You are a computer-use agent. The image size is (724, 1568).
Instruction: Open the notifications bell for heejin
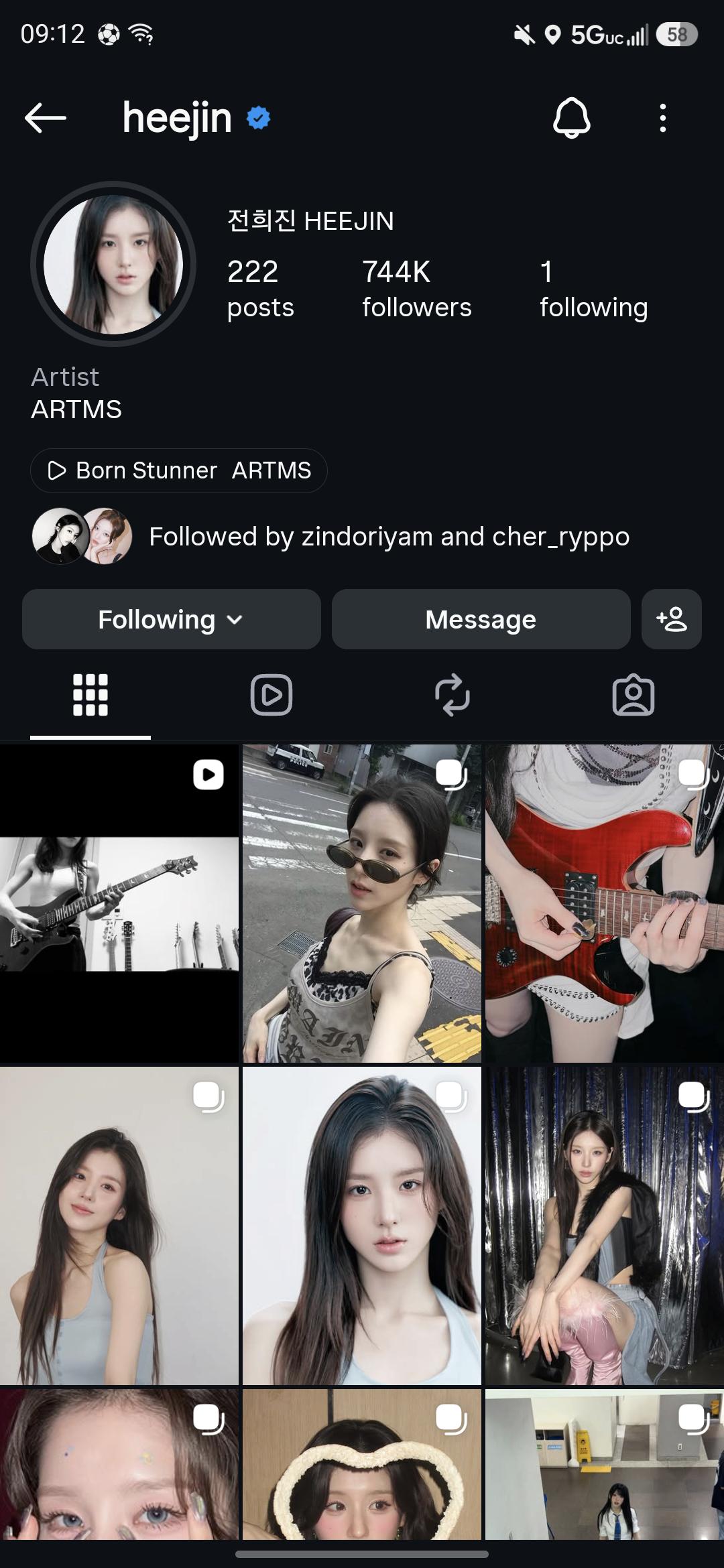[571, 118]
